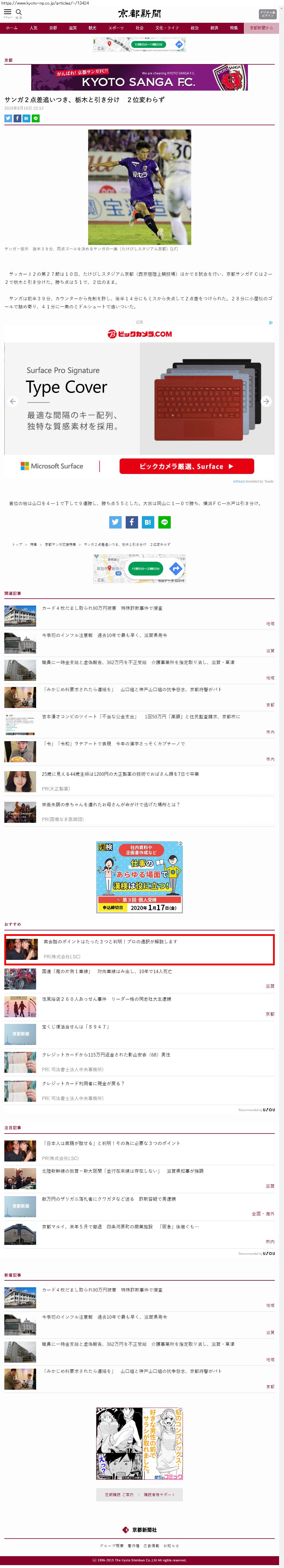Open article about カード4枚だまし取られ90万円被害 in 関連記事

pyautogui.click(x=102, y=608)
